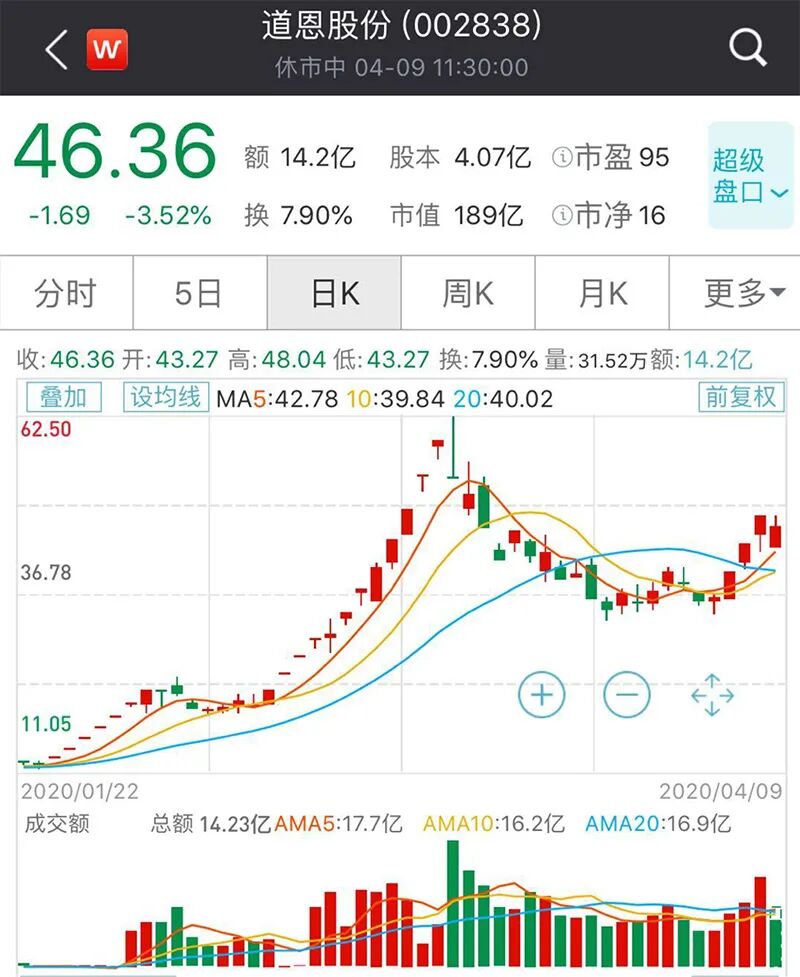Image resolution: width=800 pixels, height=977 pixels.
Task: Open 设均线 moving average settings
Action: tap(165, 397)
